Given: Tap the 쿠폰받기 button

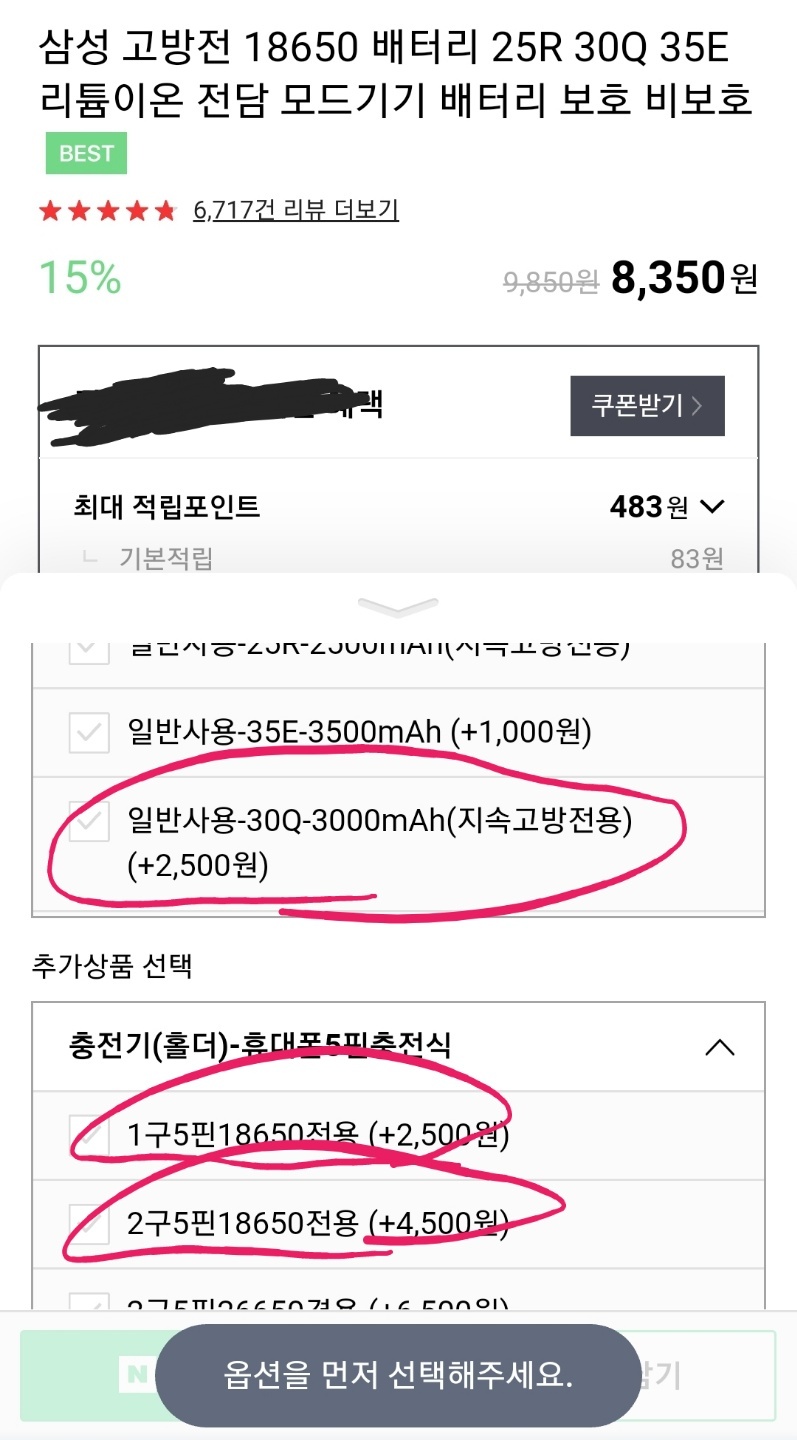Looking at the screenshot, I should click(647, 406).
